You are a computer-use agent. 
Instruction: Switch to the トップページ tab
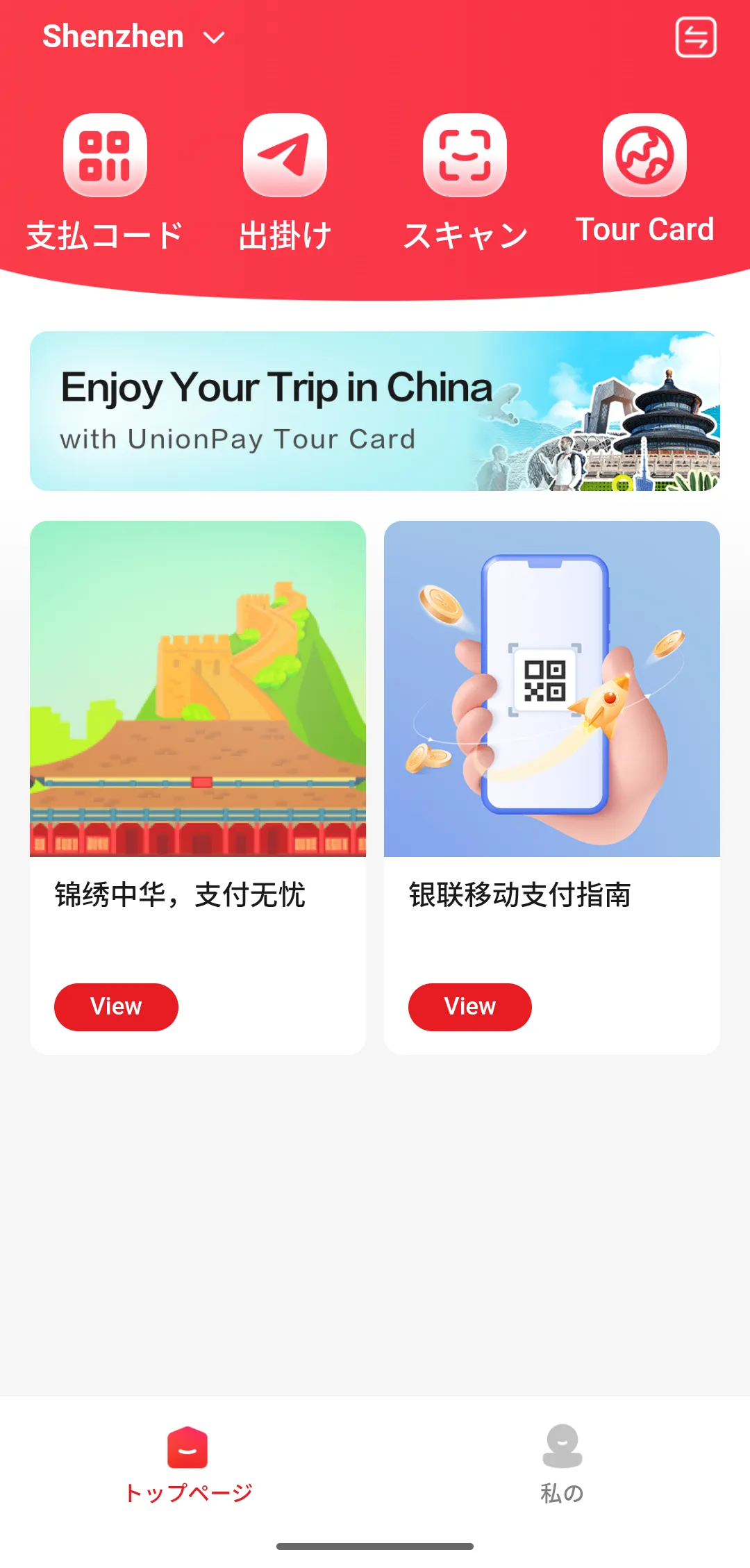coord(187,1462)
